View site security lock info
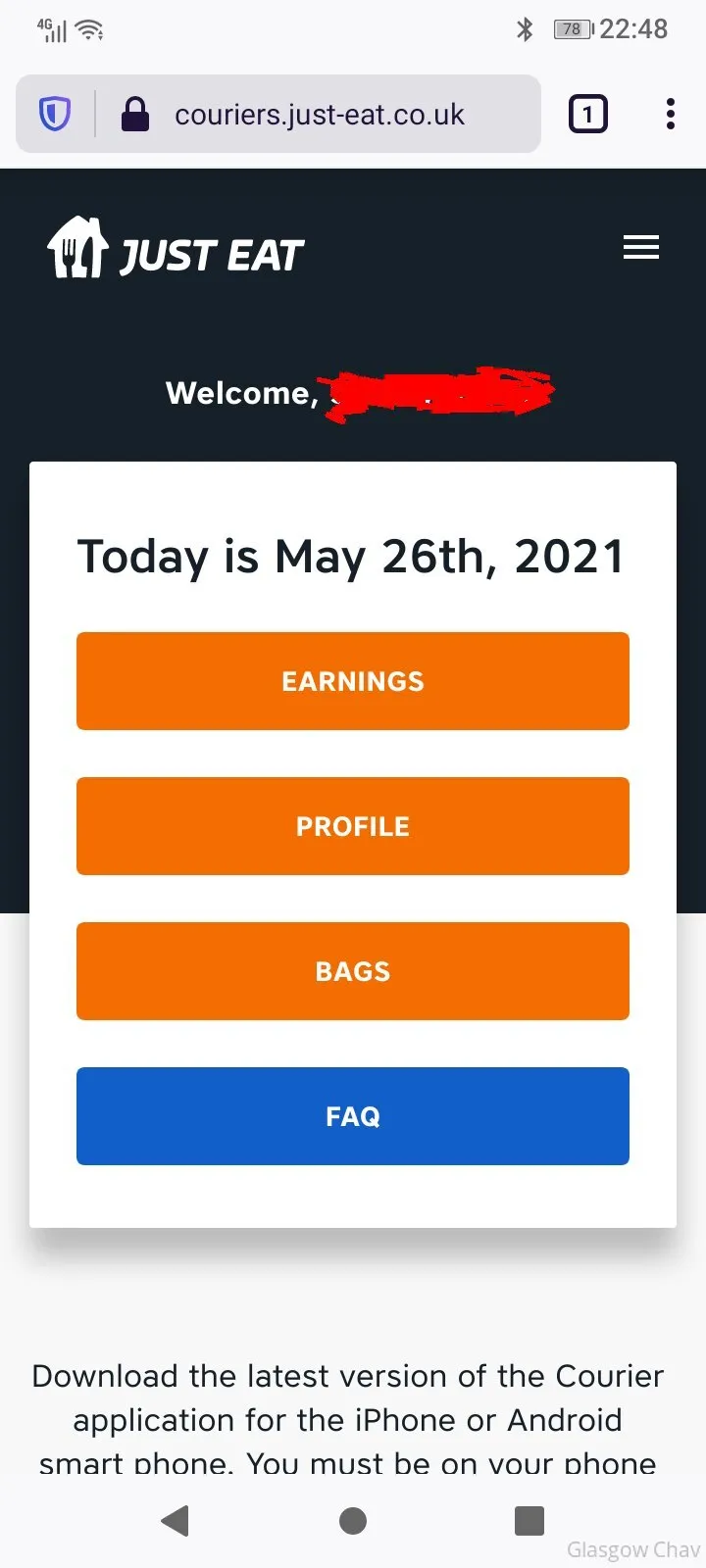 tap(135, 115)
